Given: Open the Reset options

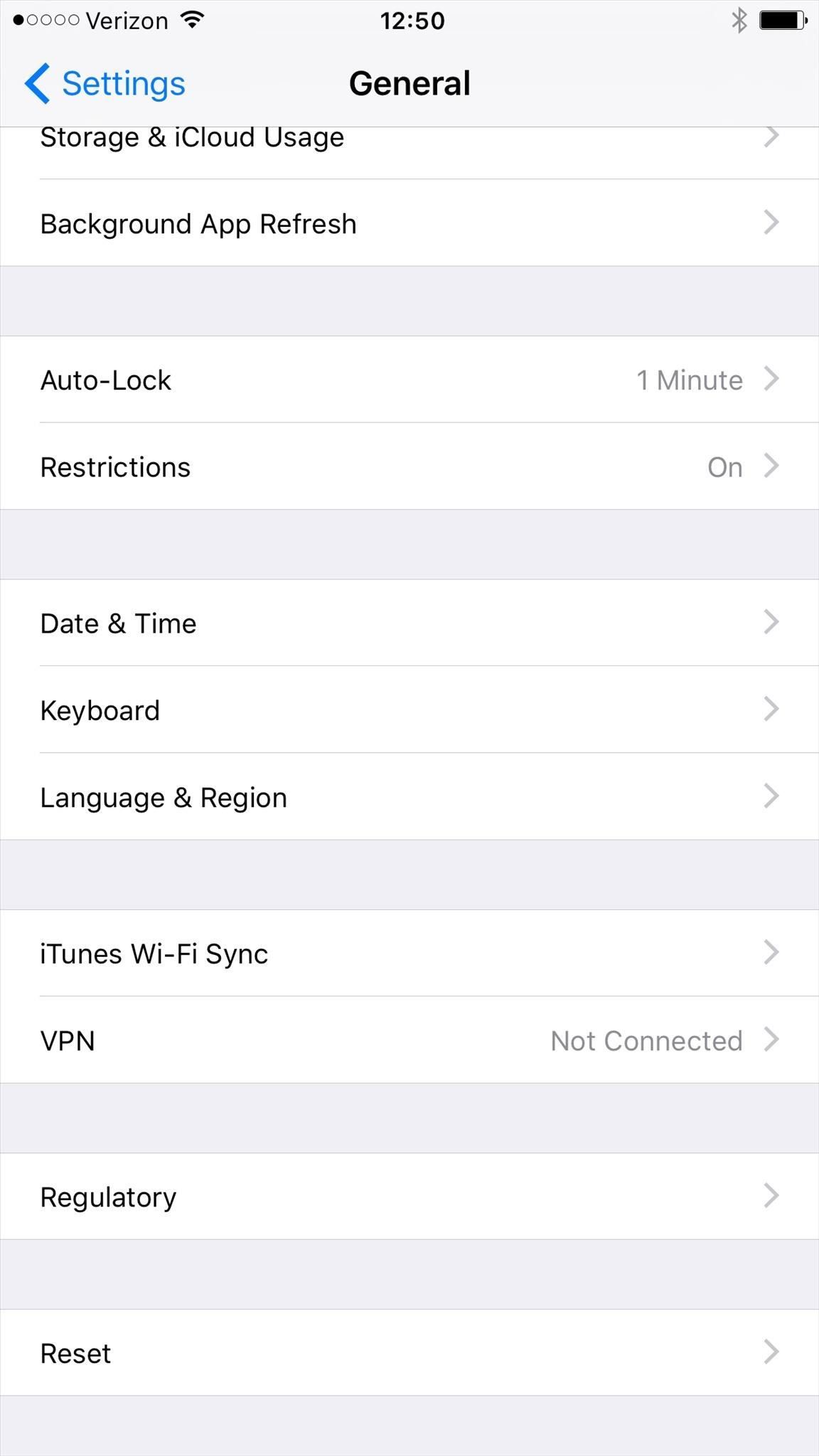Looking at the screenshot, I should (x=409, y=1352).
